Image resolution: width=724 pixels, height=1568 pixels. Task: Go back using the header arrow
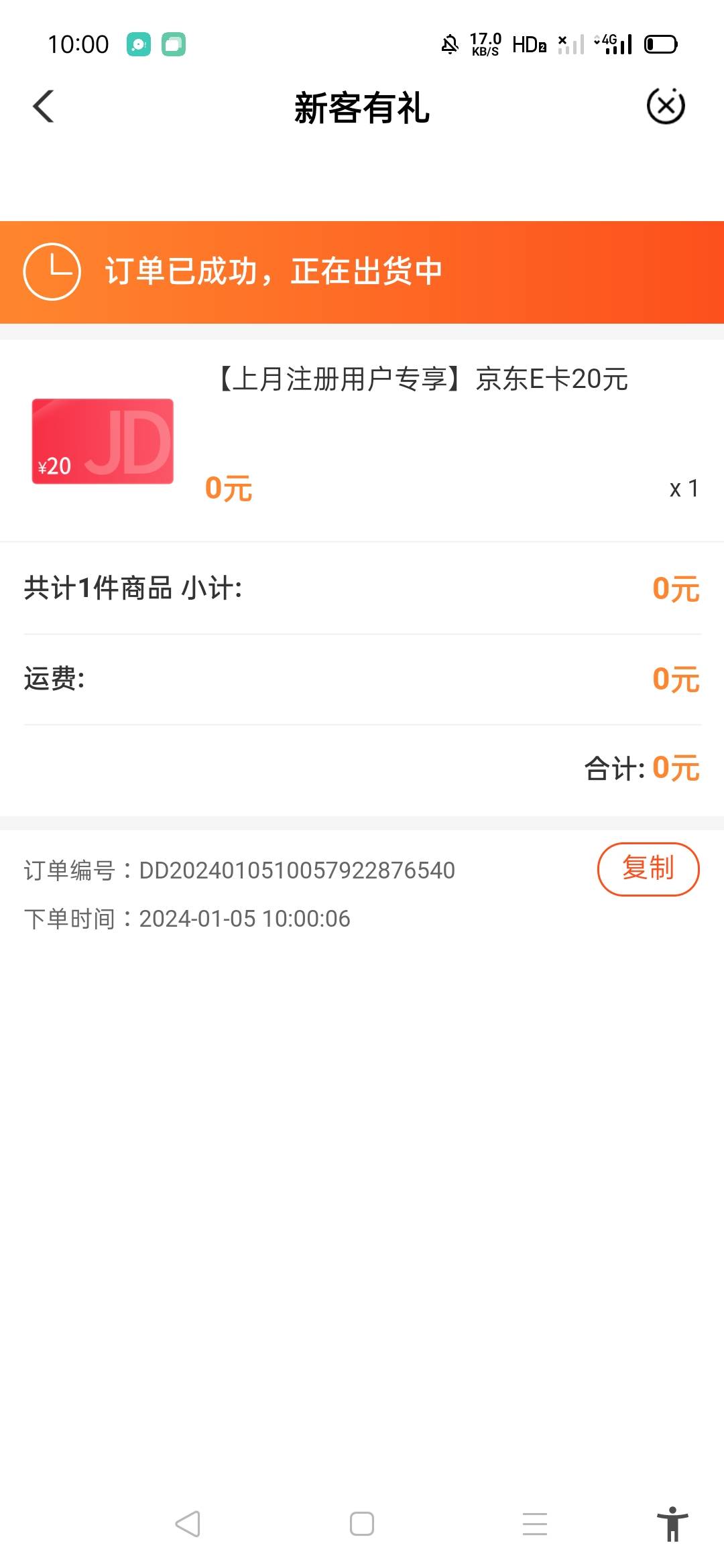coord(44,107)
